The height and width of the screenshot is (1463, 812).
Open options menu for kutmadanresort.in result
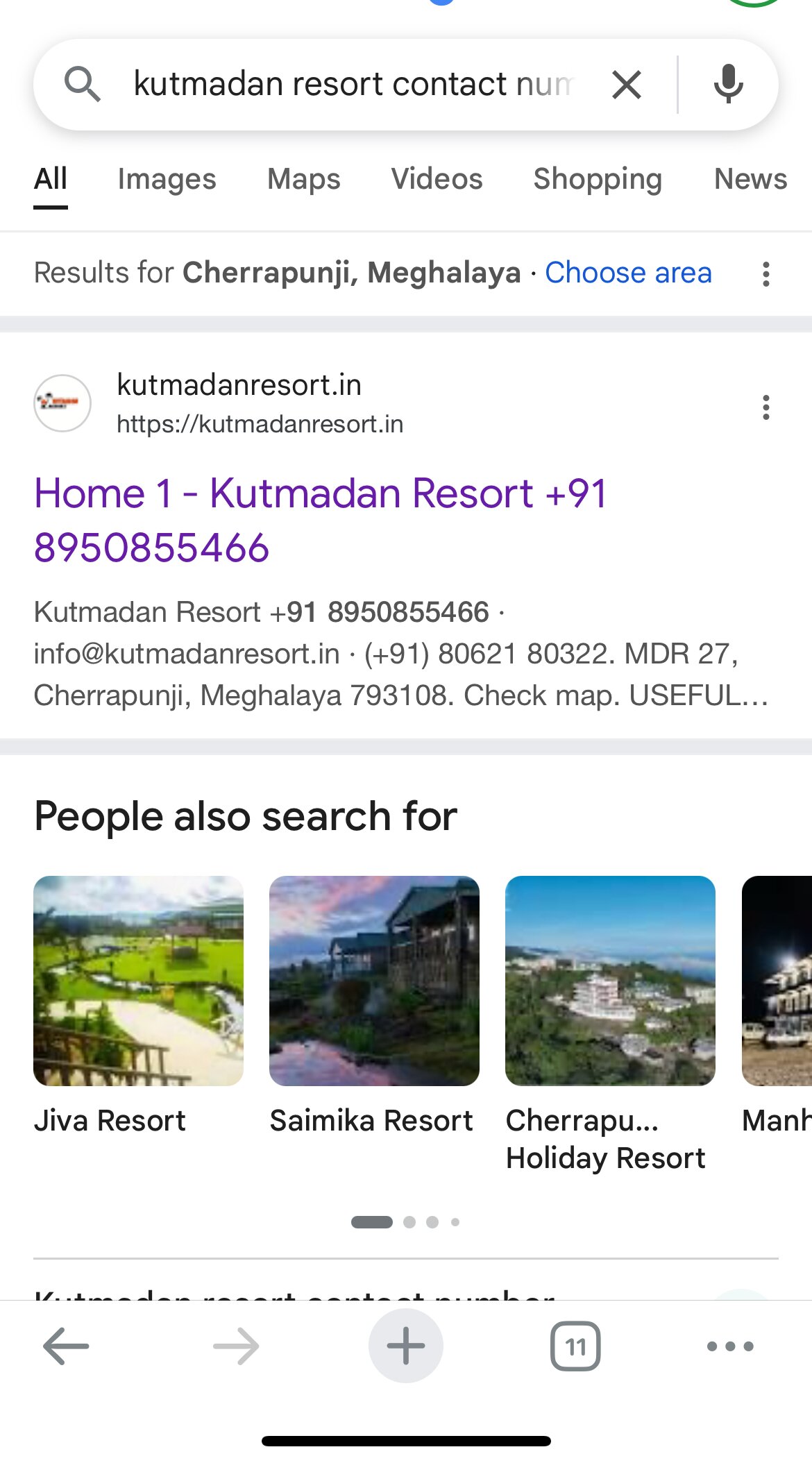[766, 407]
